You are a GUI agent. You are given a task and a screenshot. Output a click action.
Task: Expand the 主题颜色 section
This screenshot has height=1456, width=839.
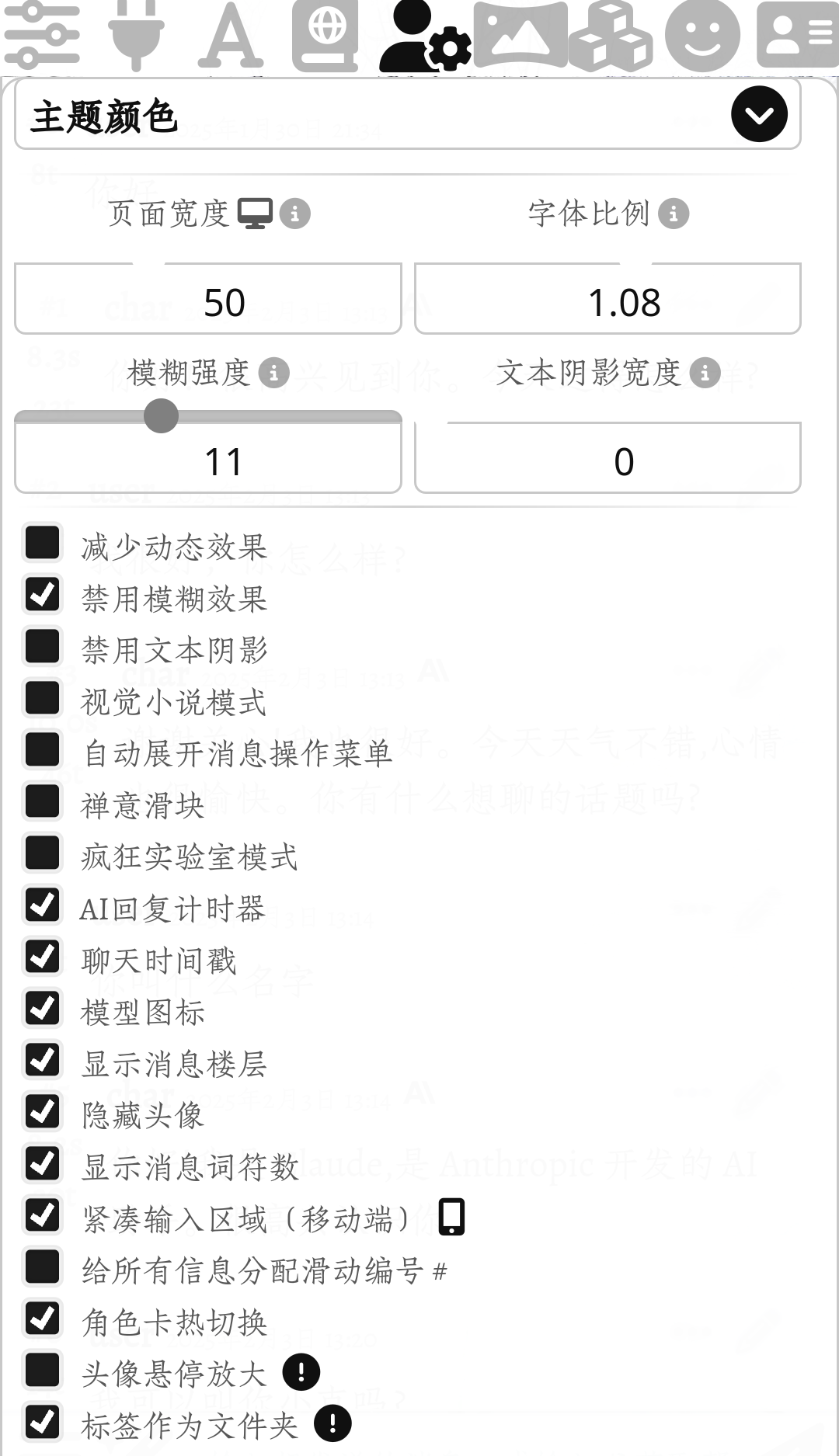tap(758, 115)
